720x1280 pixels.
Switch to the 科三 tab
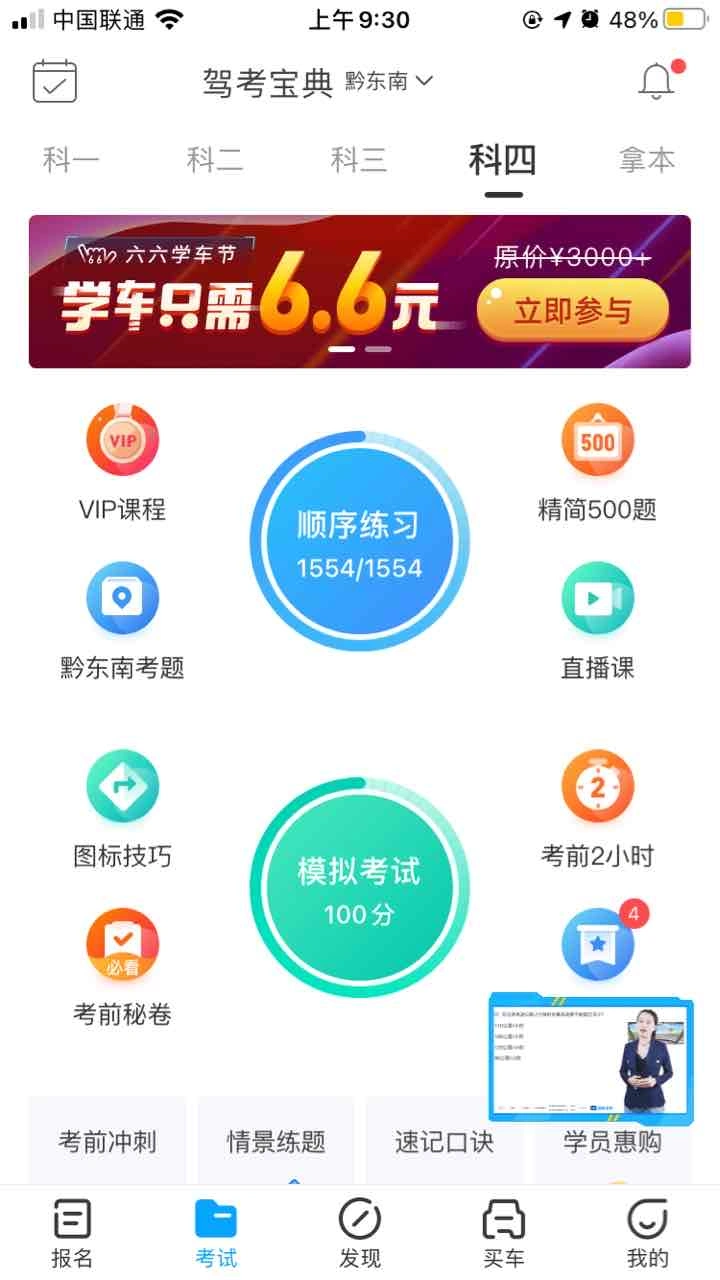(359, 160)
